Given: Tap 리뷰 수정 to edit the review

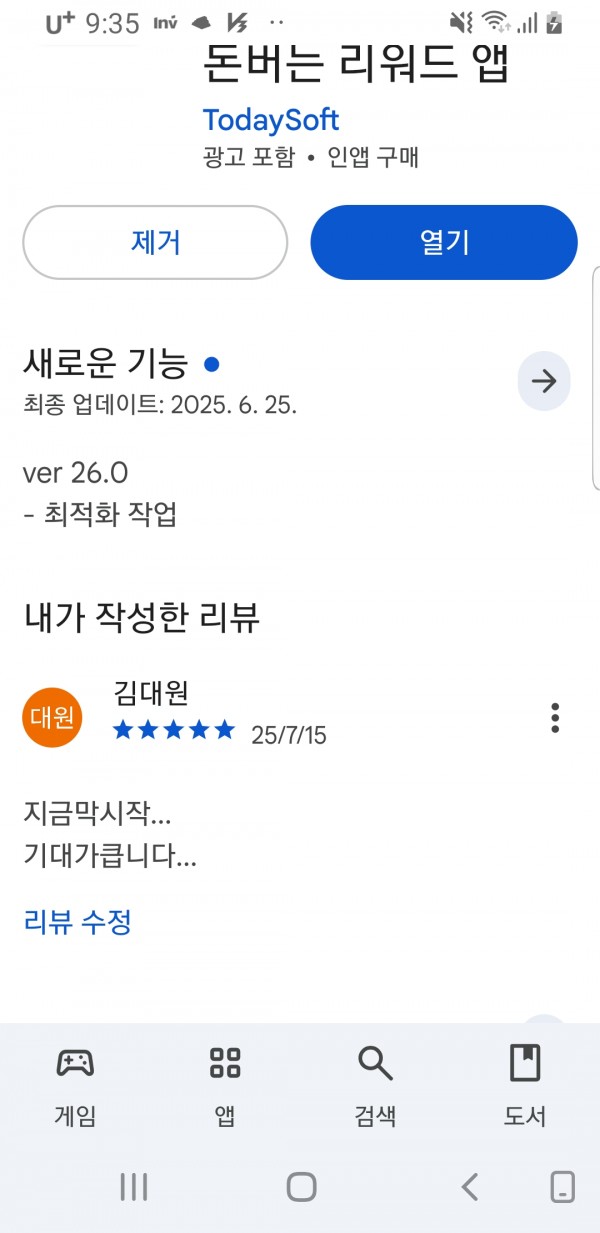Looking at the screenshot, I should (x=77, y=921).
